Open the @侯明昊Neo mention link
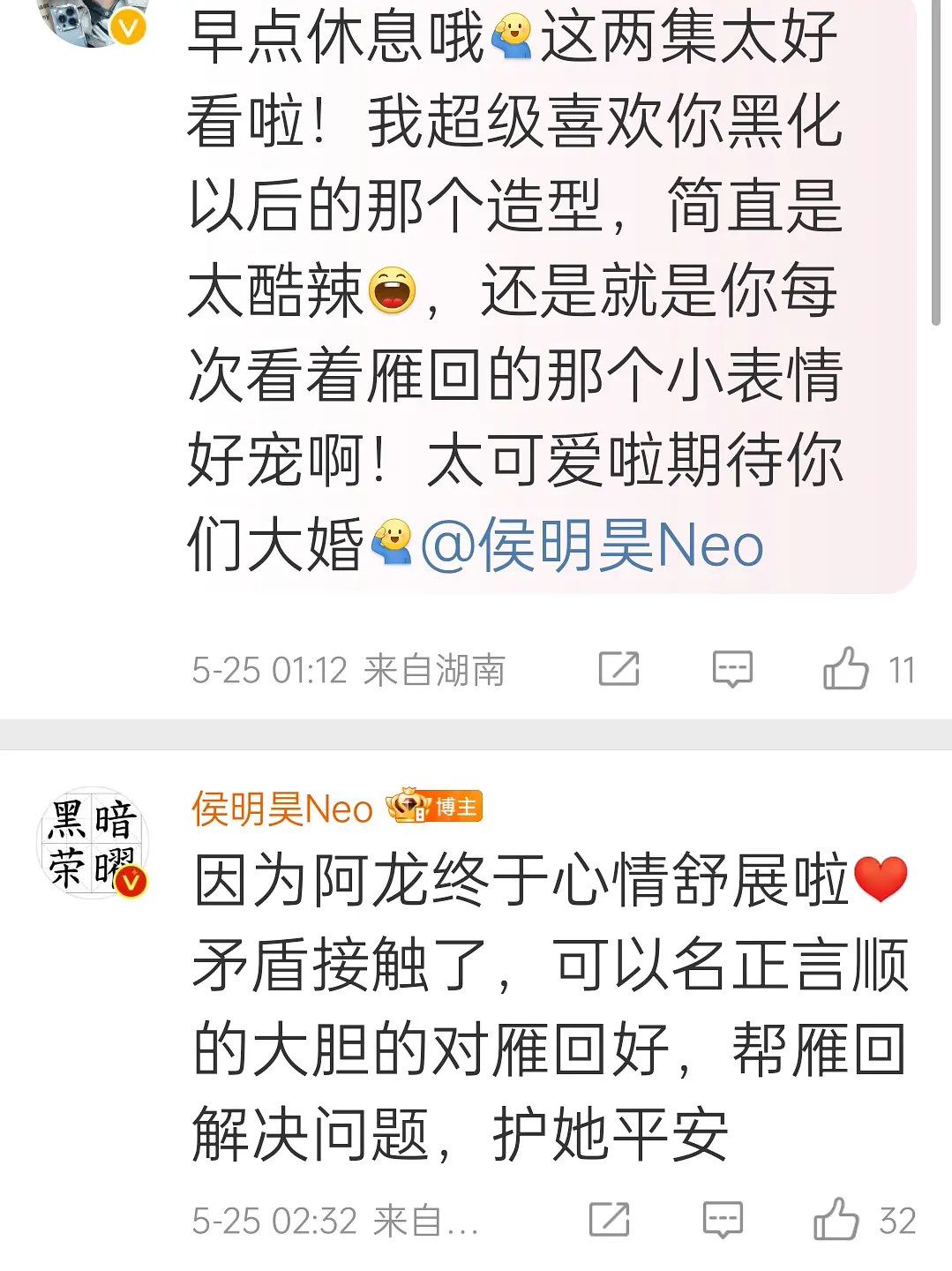Image resolution: width=952 pixels, height=1271 pixels. pyautogui.click(x=591, y=545)
